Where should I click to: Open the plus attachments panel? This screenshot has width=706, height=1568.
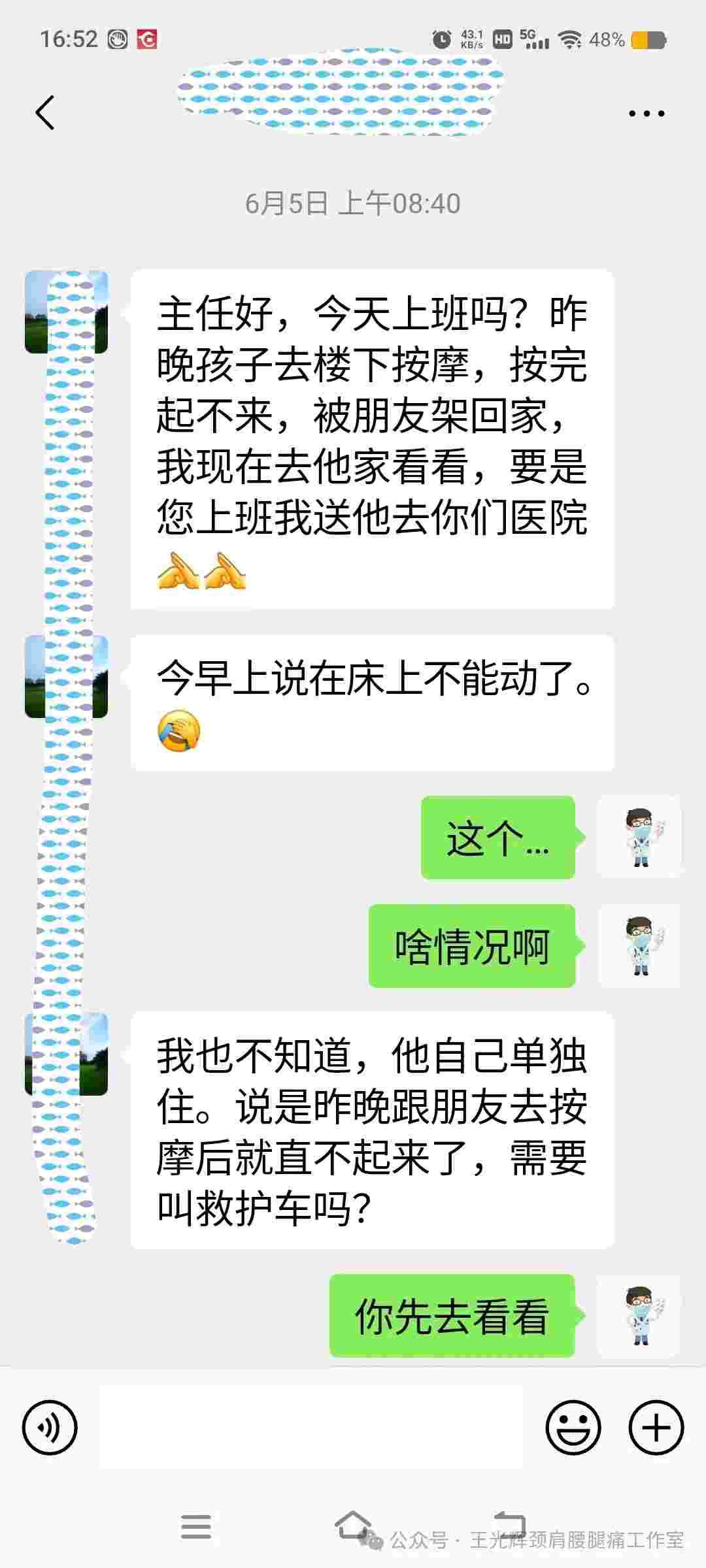pos(656,1428)
